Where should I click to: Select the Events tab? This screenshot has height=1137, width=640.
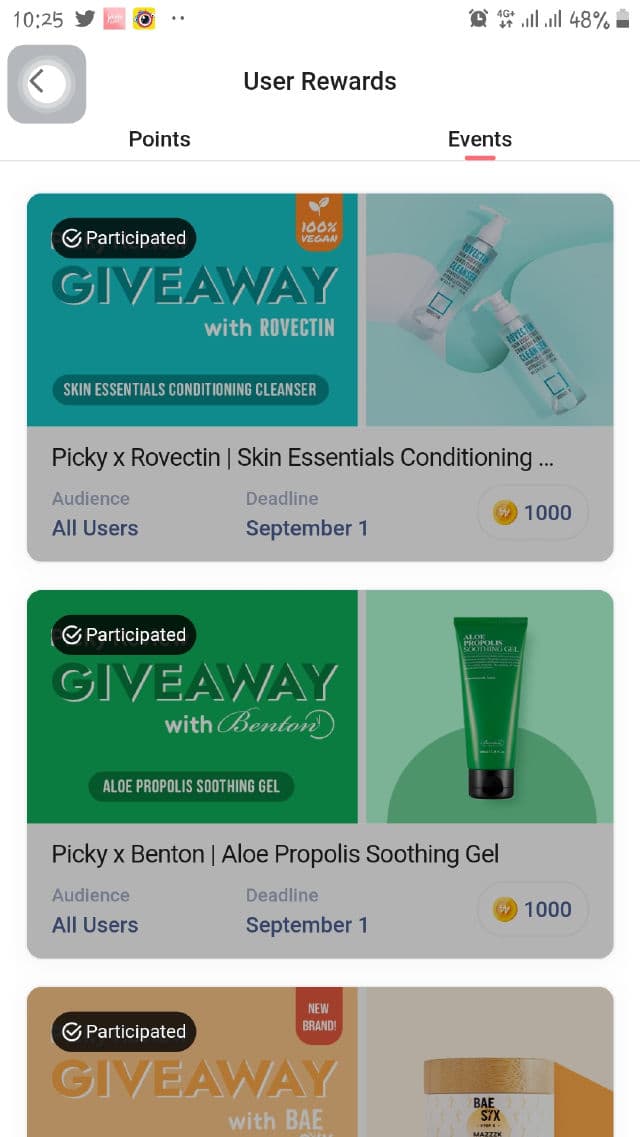[479, 139]
